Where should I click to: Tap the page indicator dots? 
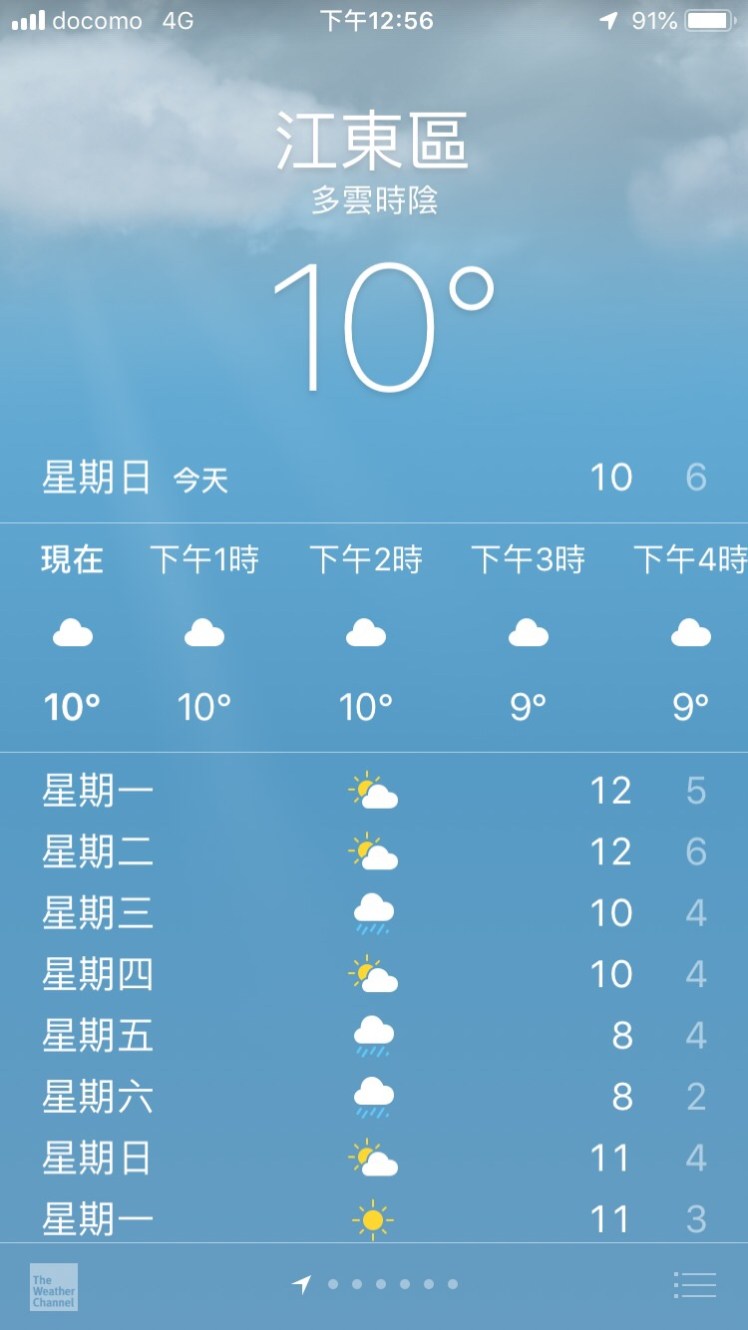coord(380,1284)
